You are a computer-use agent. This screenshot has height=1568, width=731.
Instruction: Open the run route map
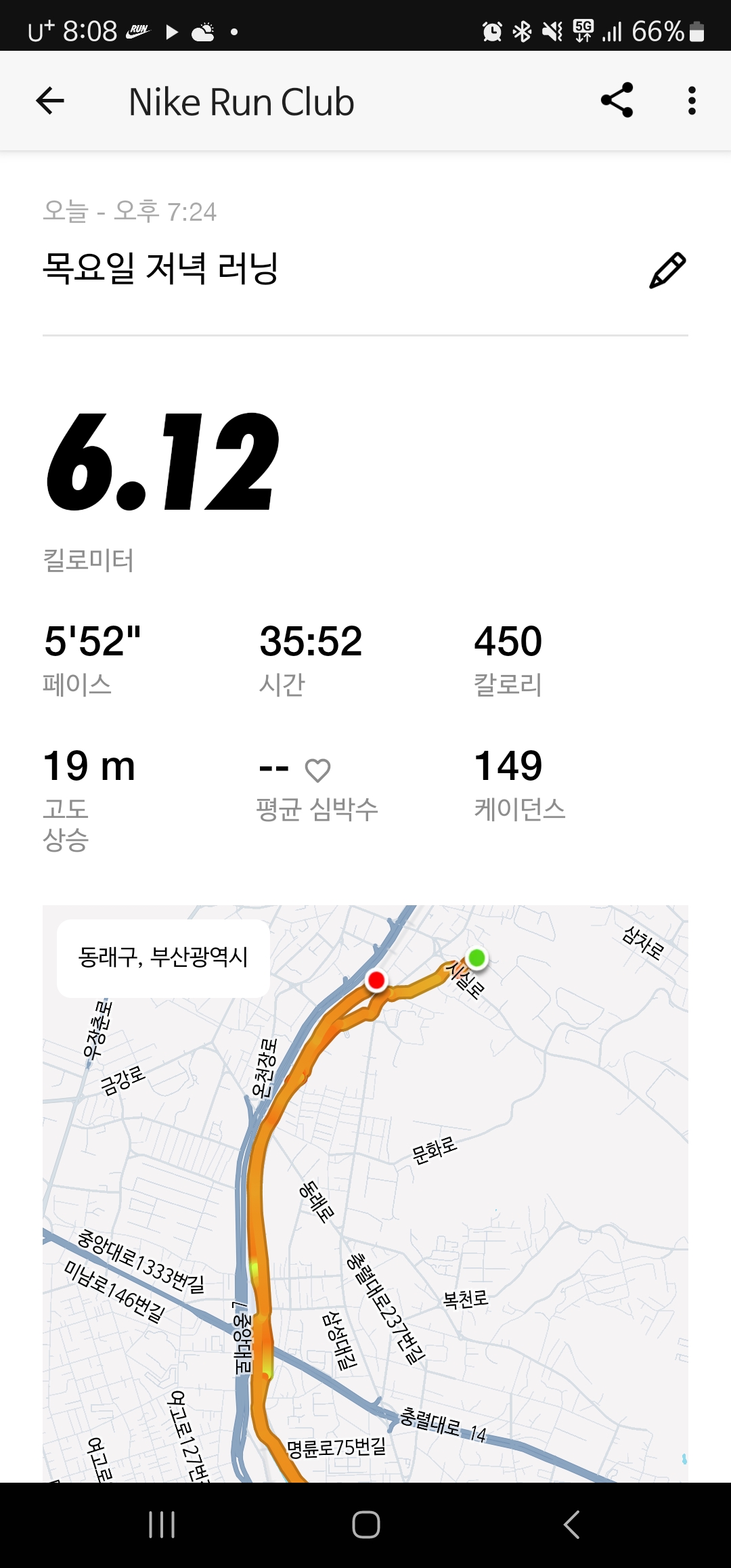(x=365, y=1194)
